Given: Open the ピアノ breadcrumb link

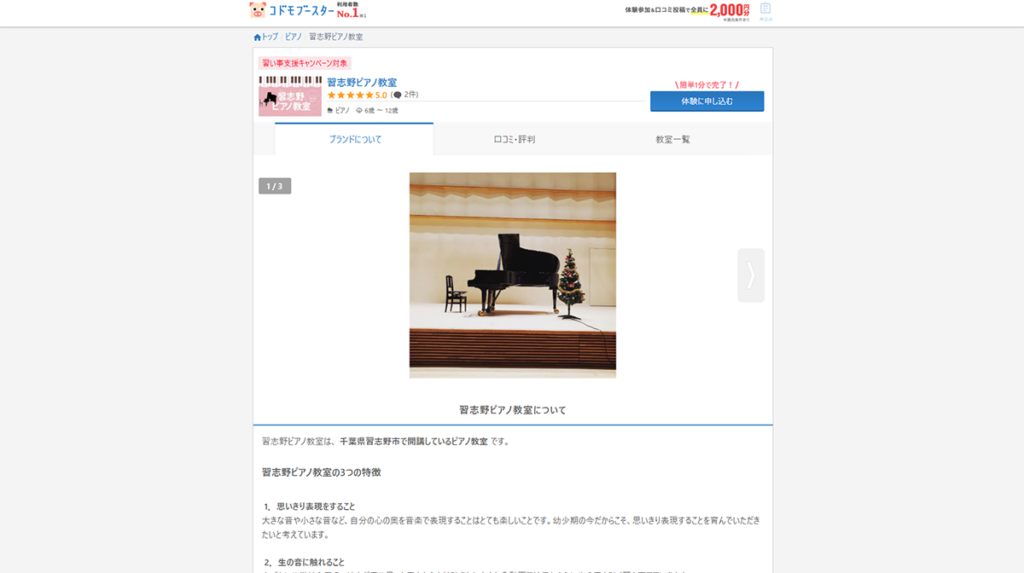Looking at the screenshot, I should 293,37.
